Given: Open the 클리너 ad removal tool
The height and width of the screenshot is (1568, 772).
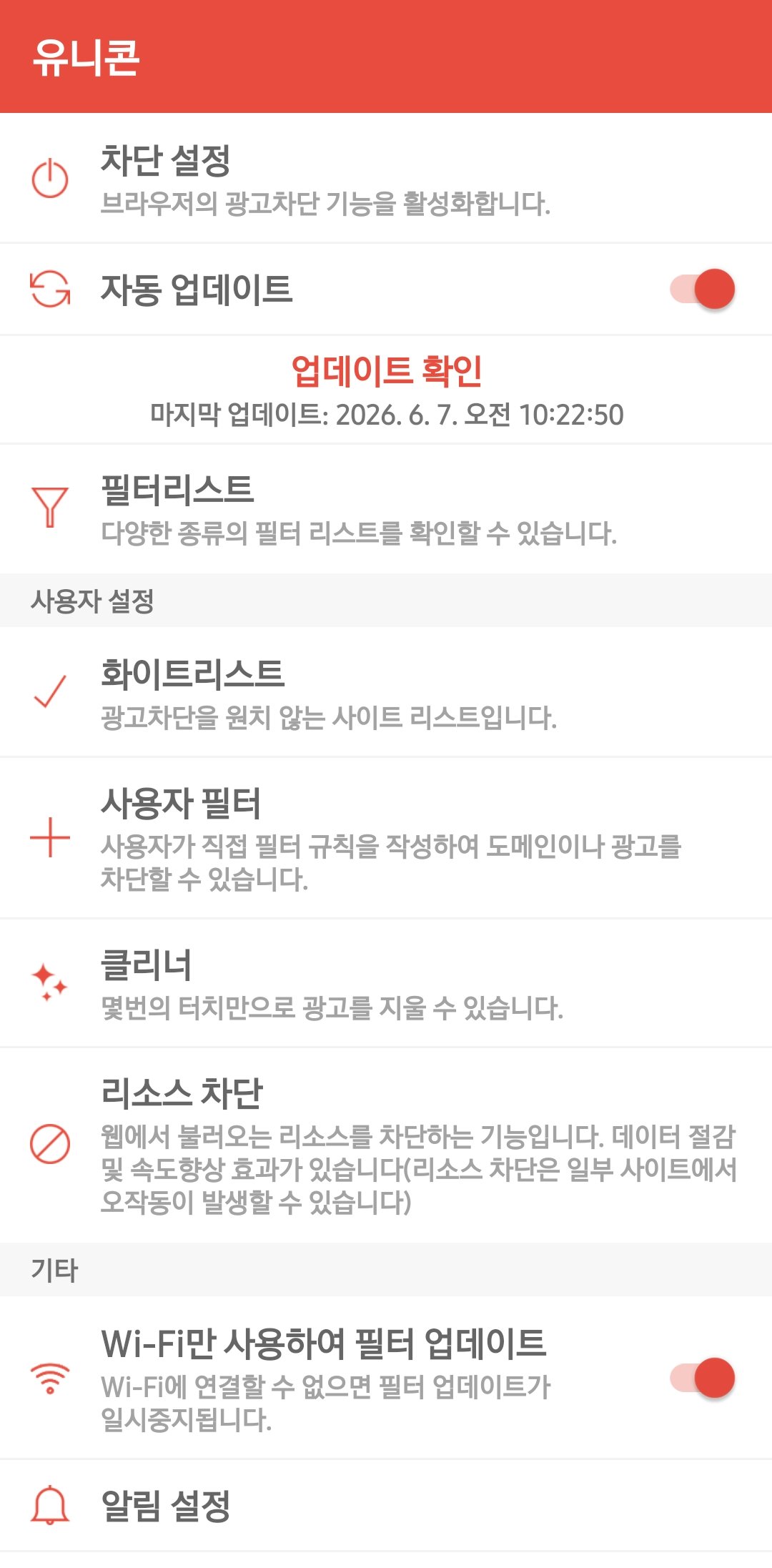Looking at the screenshot, I should click(x=386, y=984).
